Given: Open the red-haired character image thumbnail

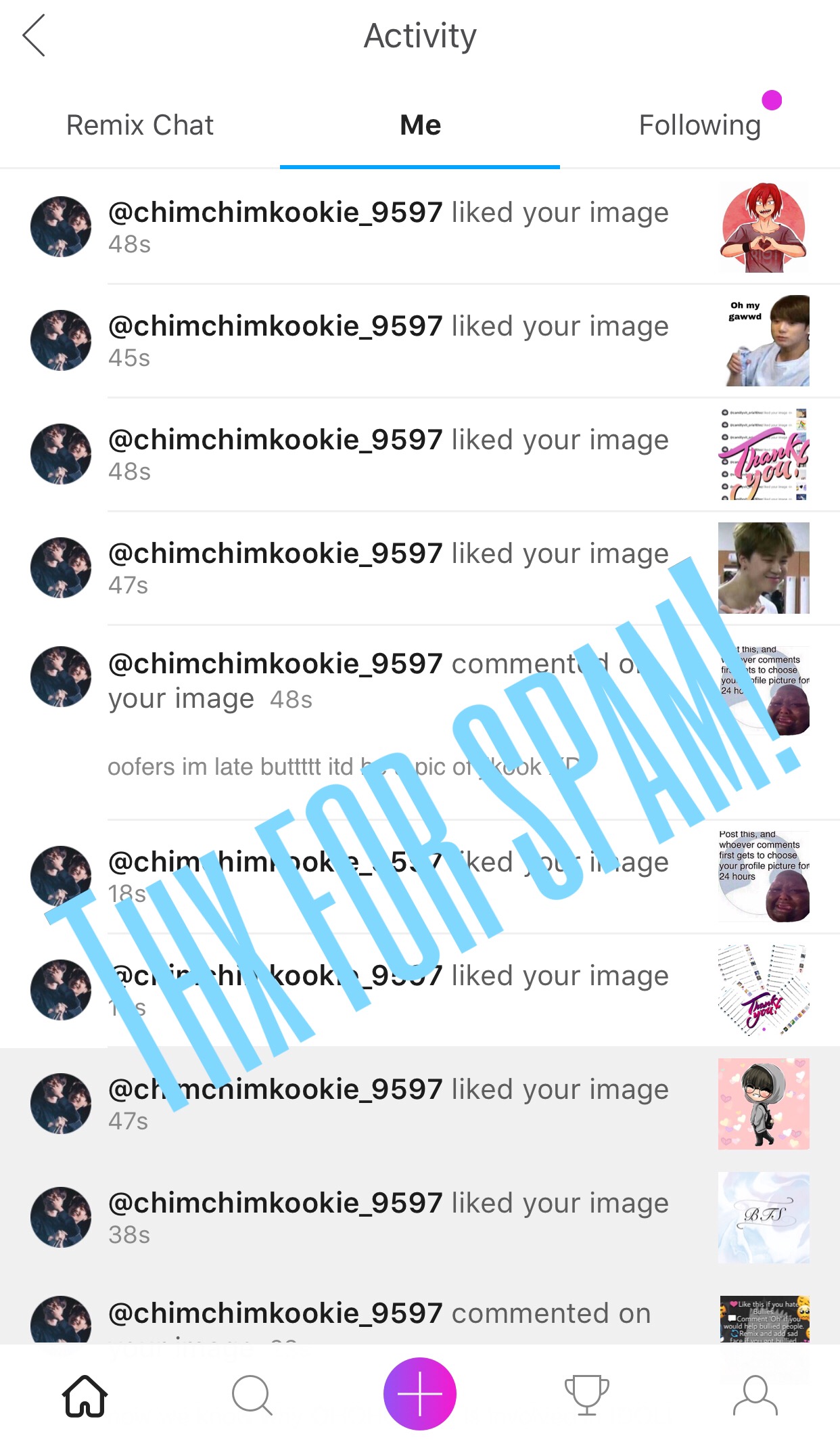Looking at the screenshot, I should [763, 227].
